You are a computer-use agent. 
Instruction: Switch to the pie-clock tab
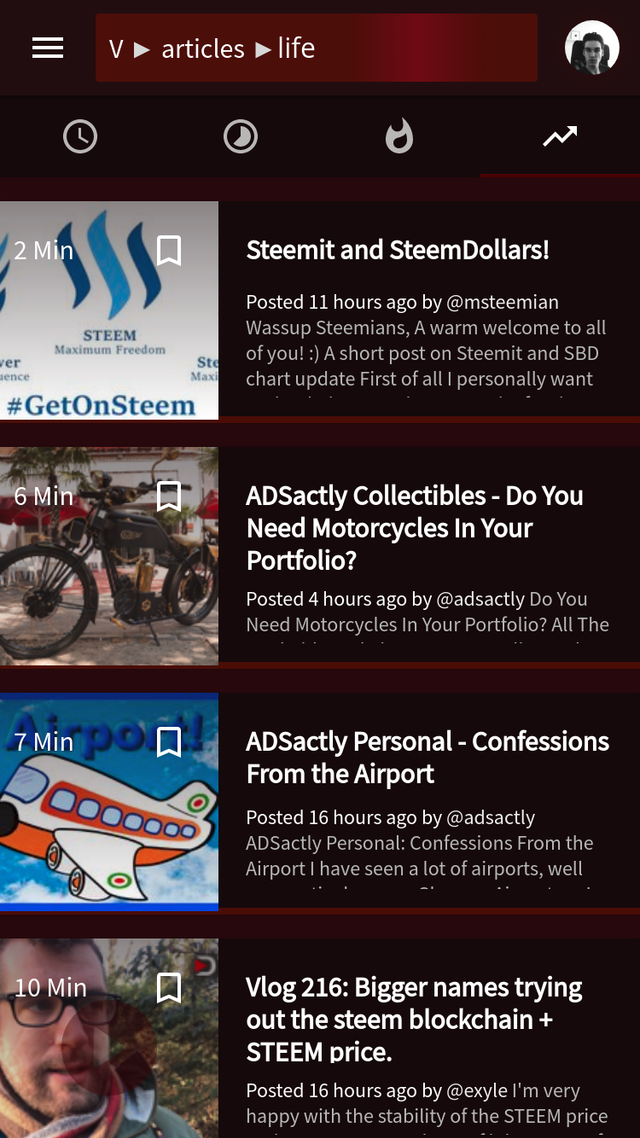tap(240, 137)
